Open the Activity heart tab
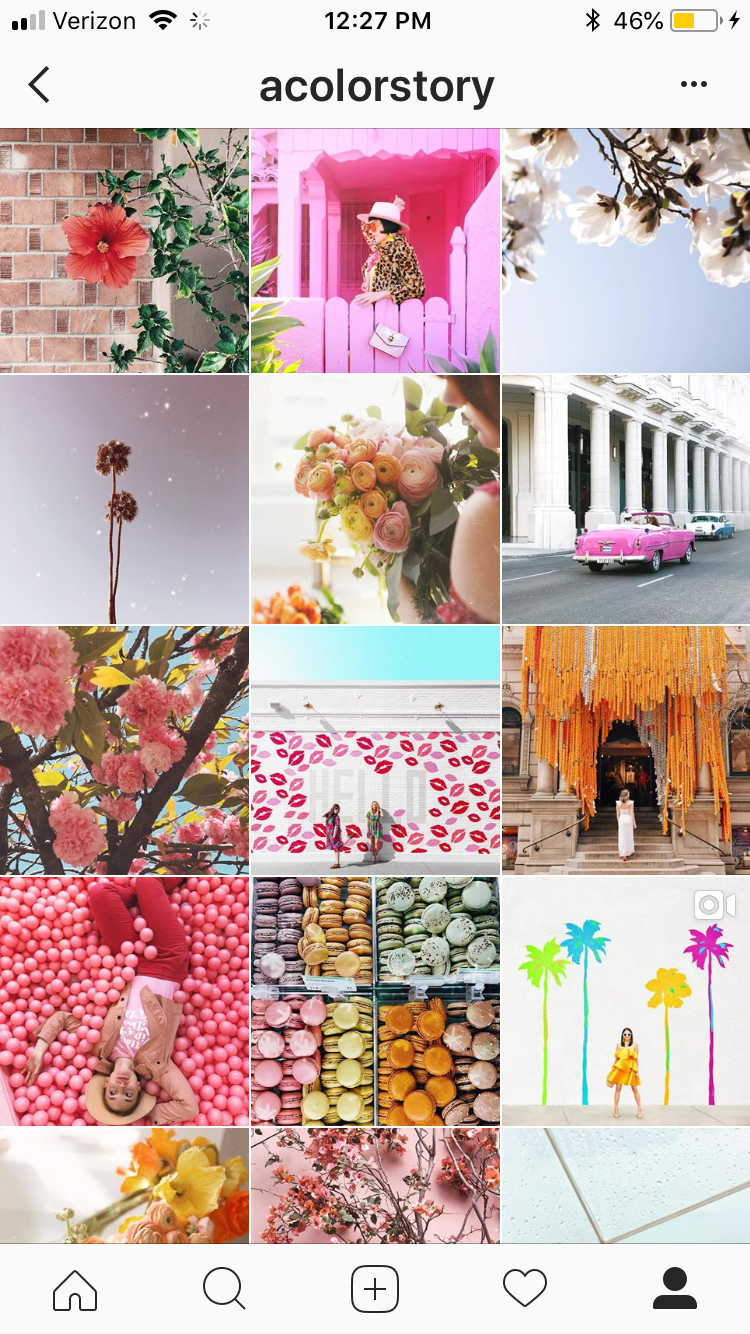The height and width of the screenshot is (1334, 750). [x=525, y=1289]
